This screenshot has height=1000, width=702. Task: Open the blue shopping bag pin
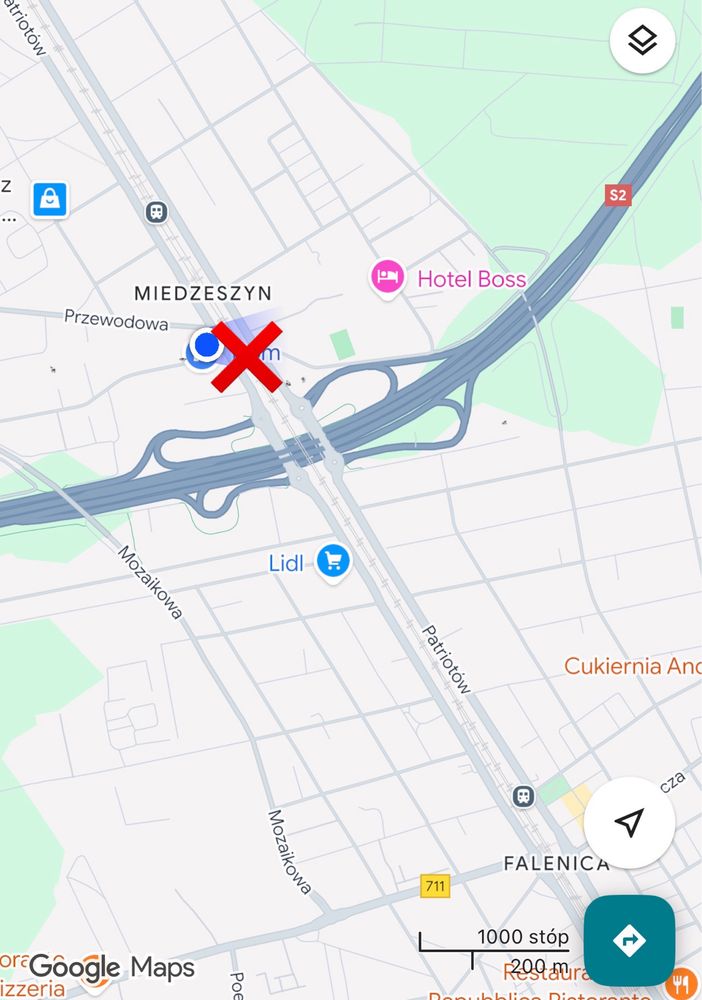tap(49, 199)
